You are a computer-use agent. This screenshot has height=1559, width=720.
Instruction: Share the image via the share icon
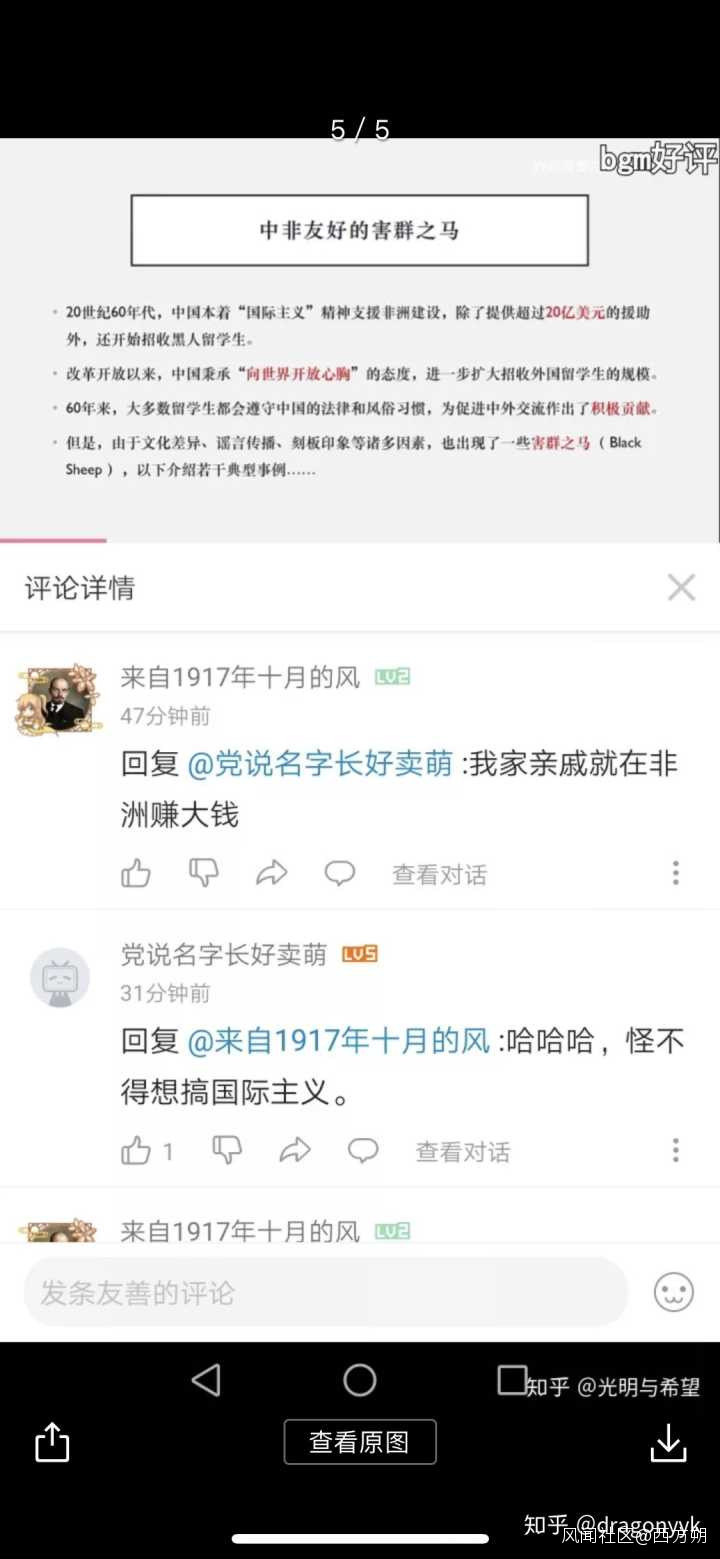click(52, 1441)
